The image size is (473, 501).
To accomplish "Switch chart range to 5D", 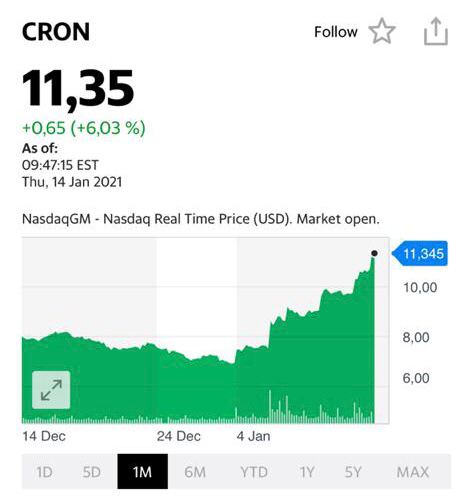I will coord(92,472).
